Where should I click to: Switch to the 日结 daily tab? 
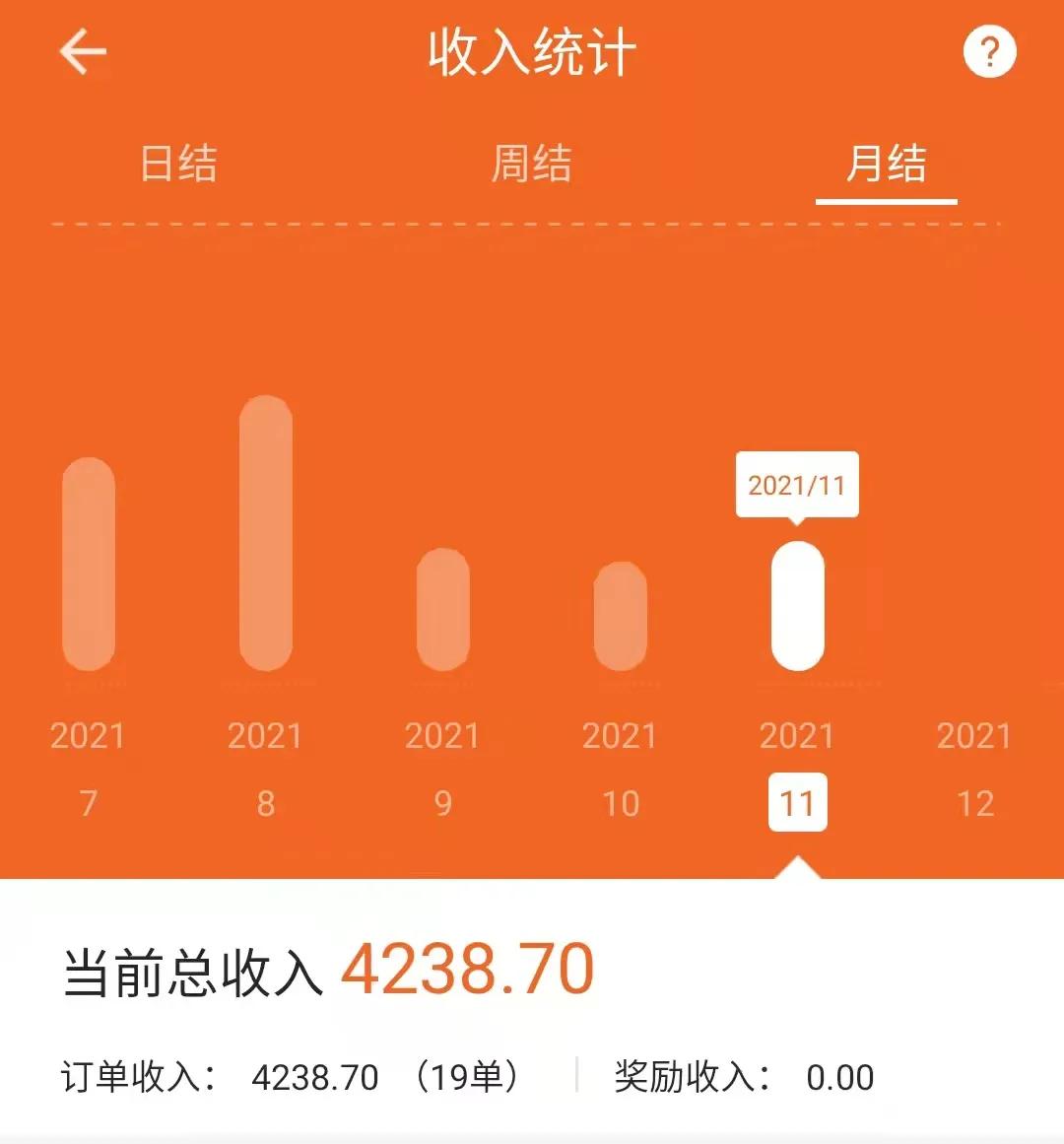pos(175,166)
